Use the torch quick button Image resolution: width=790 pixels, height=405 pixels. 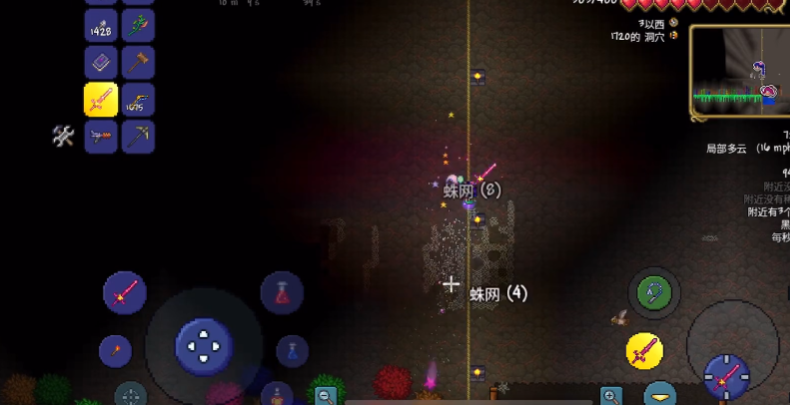[115, 350]
